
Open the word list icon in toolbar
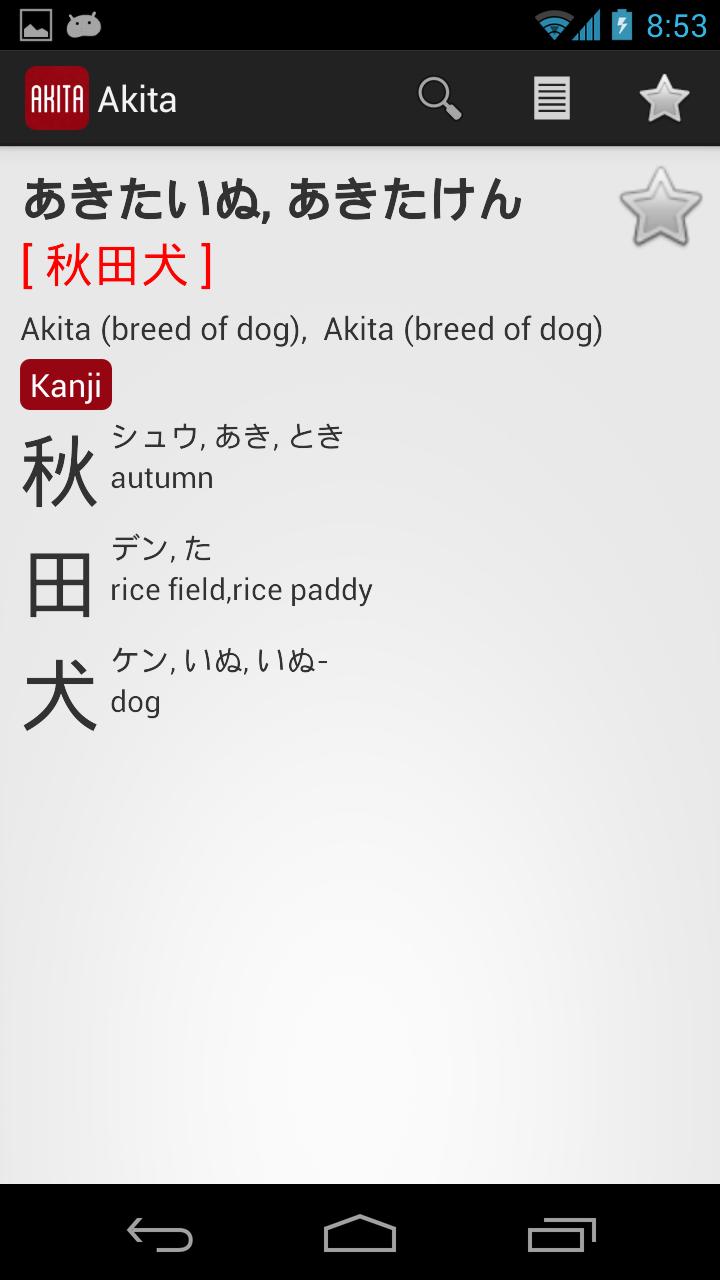pos(551,98)
